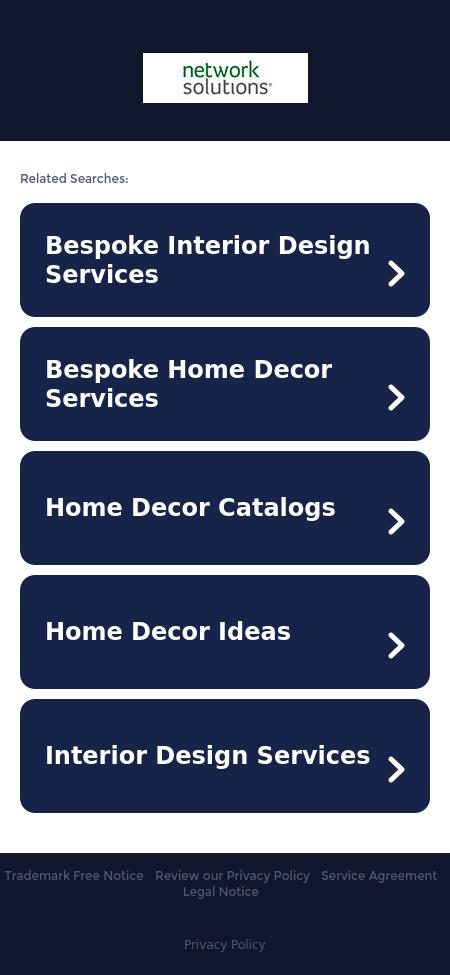The image size is (450, 975).
Task: Open Bespoke Interior Design Services search
Action: [225, 260]
